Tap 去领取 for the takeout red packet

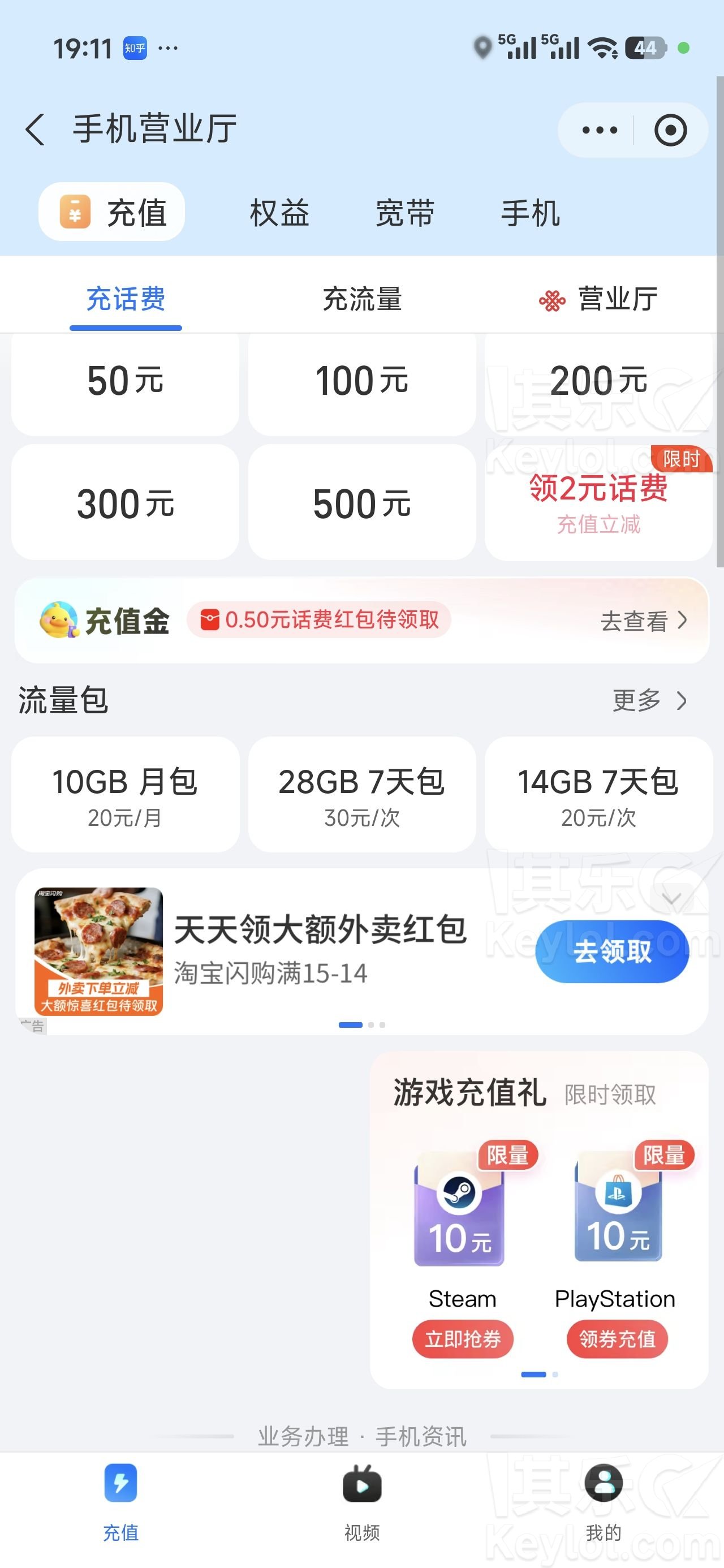pos(612,951)
